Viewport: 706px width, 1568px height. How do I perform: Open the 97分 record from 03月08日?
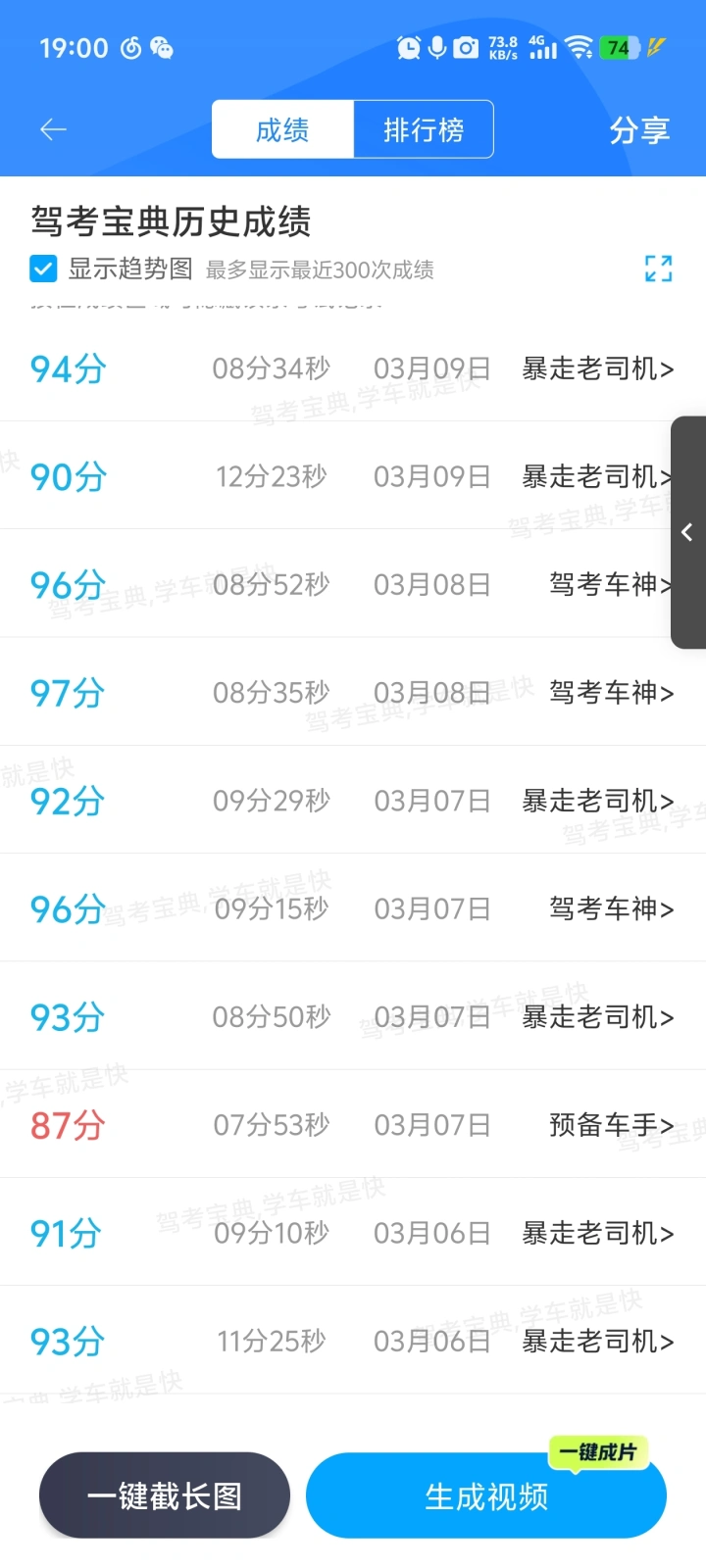[x=353, y=693]
